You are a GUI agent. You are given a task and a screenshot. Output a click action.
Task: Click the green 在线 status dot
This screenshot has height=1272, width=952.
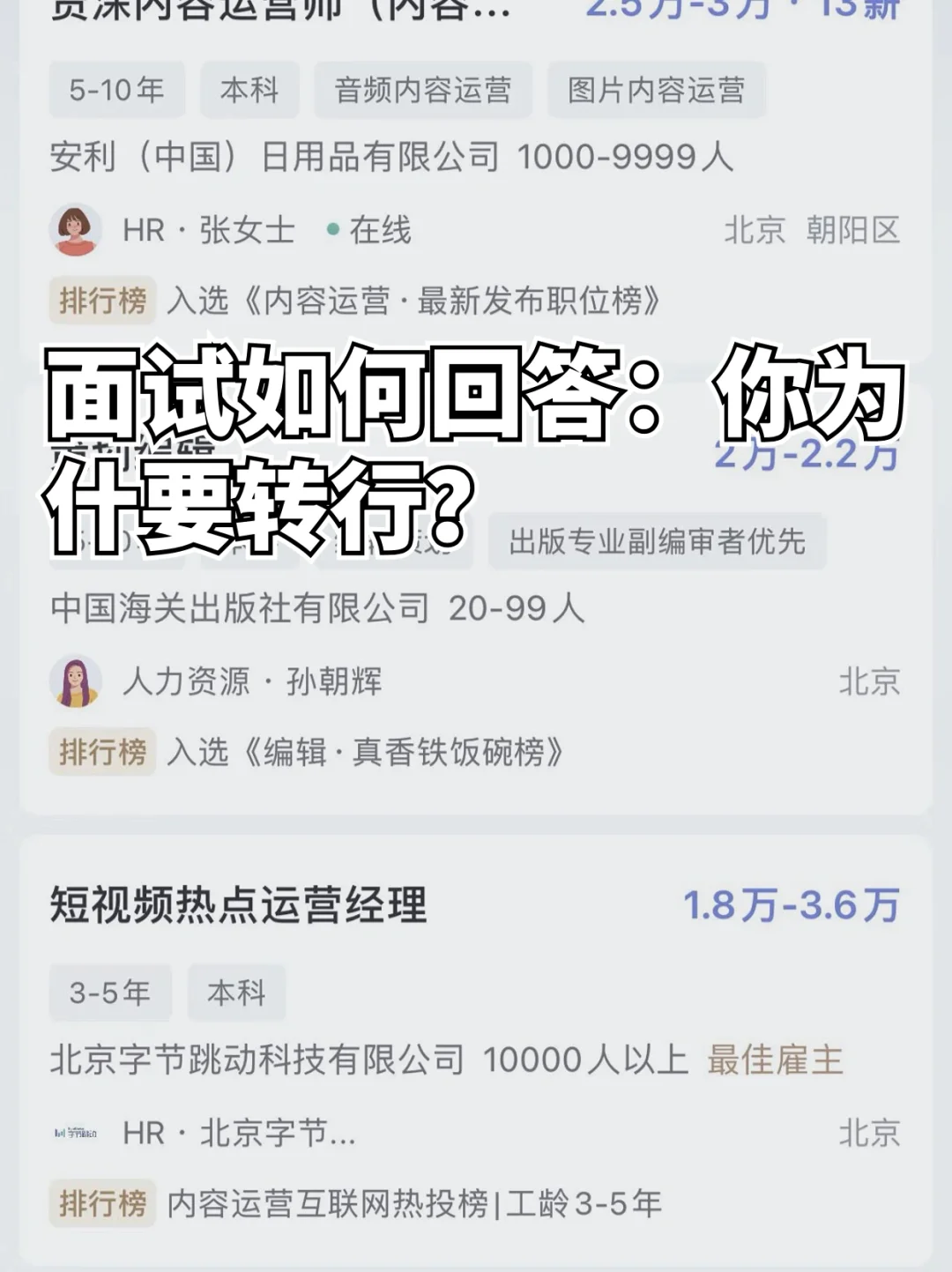pos(332,227)
